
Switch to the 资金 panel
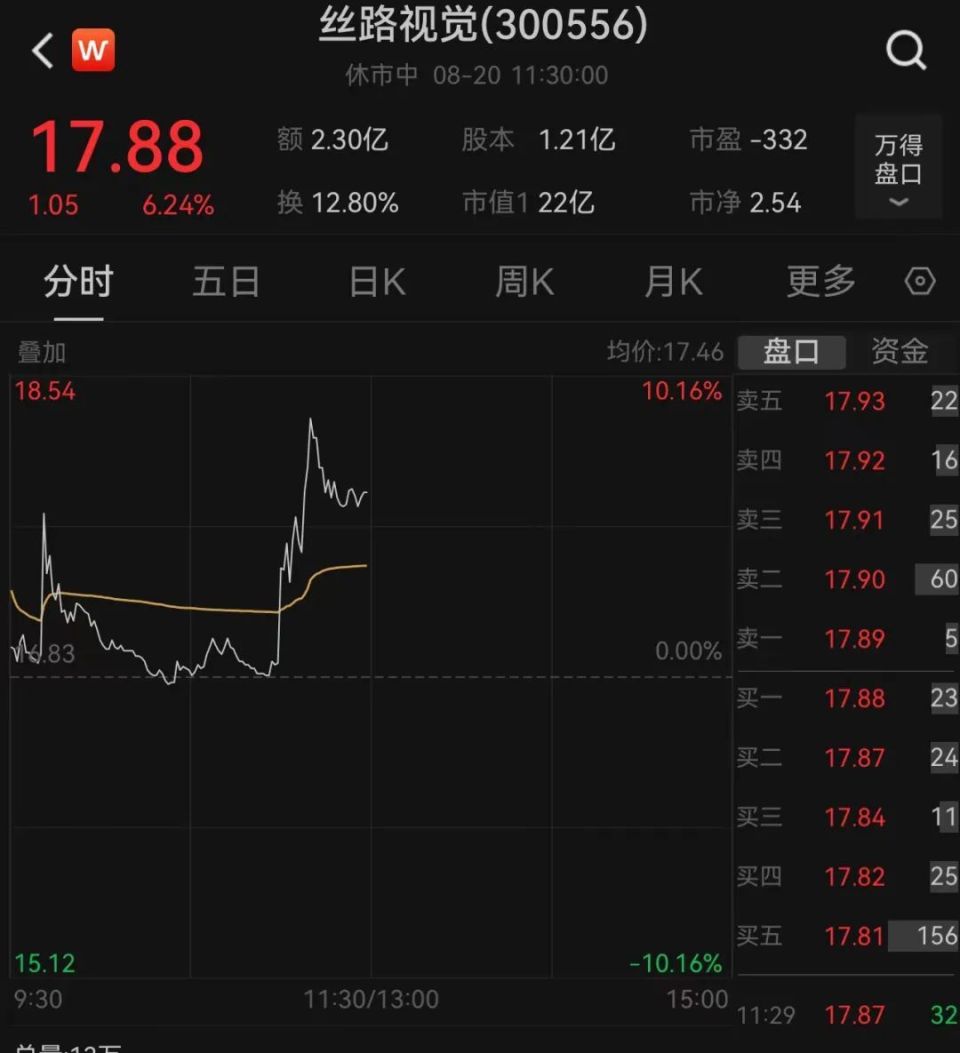tap(899, 352)
